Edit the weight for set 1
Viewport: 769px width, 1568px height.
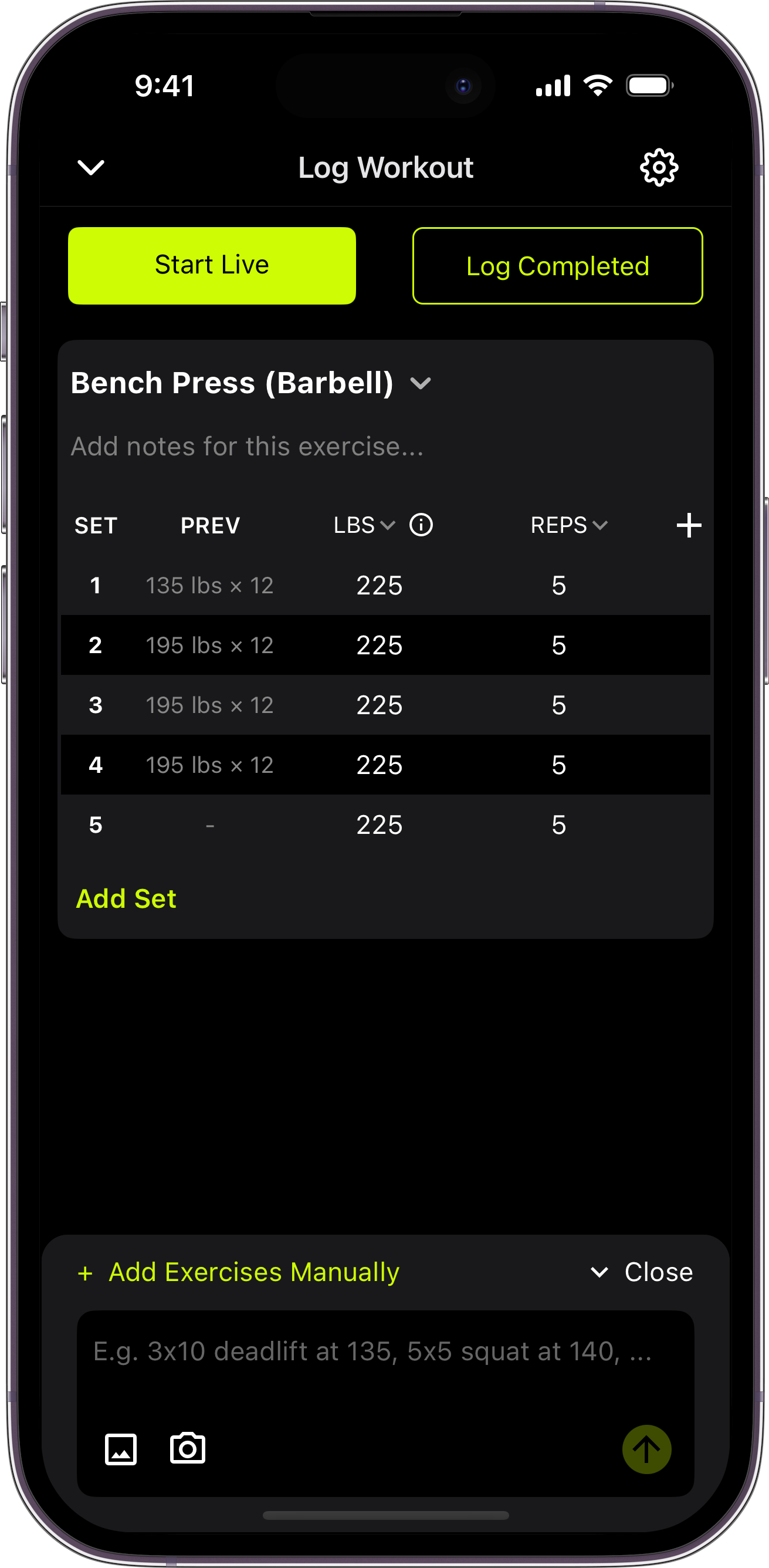[x=379, y=586]
